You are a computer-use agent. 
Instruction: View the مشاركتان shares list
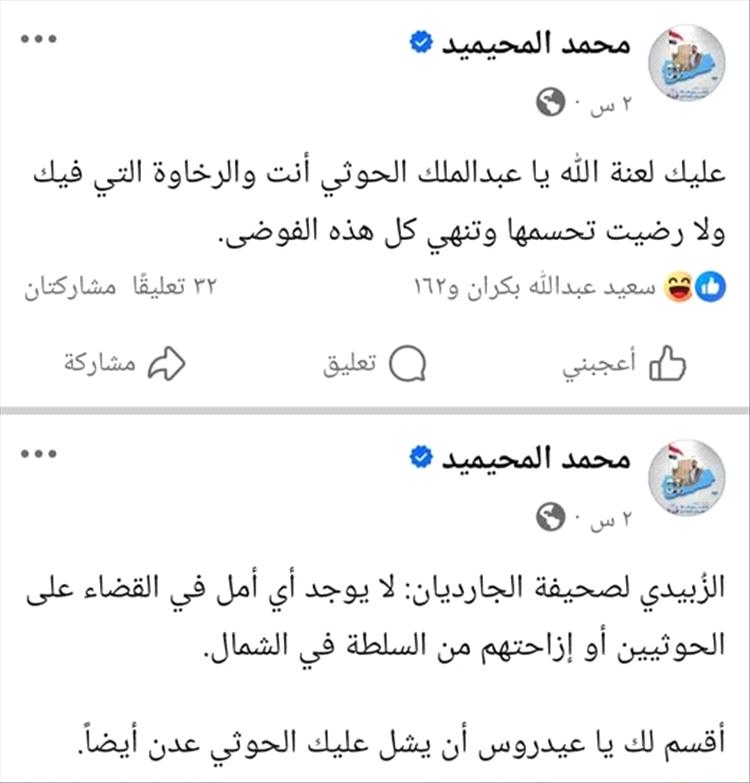(x=65, y=288)
